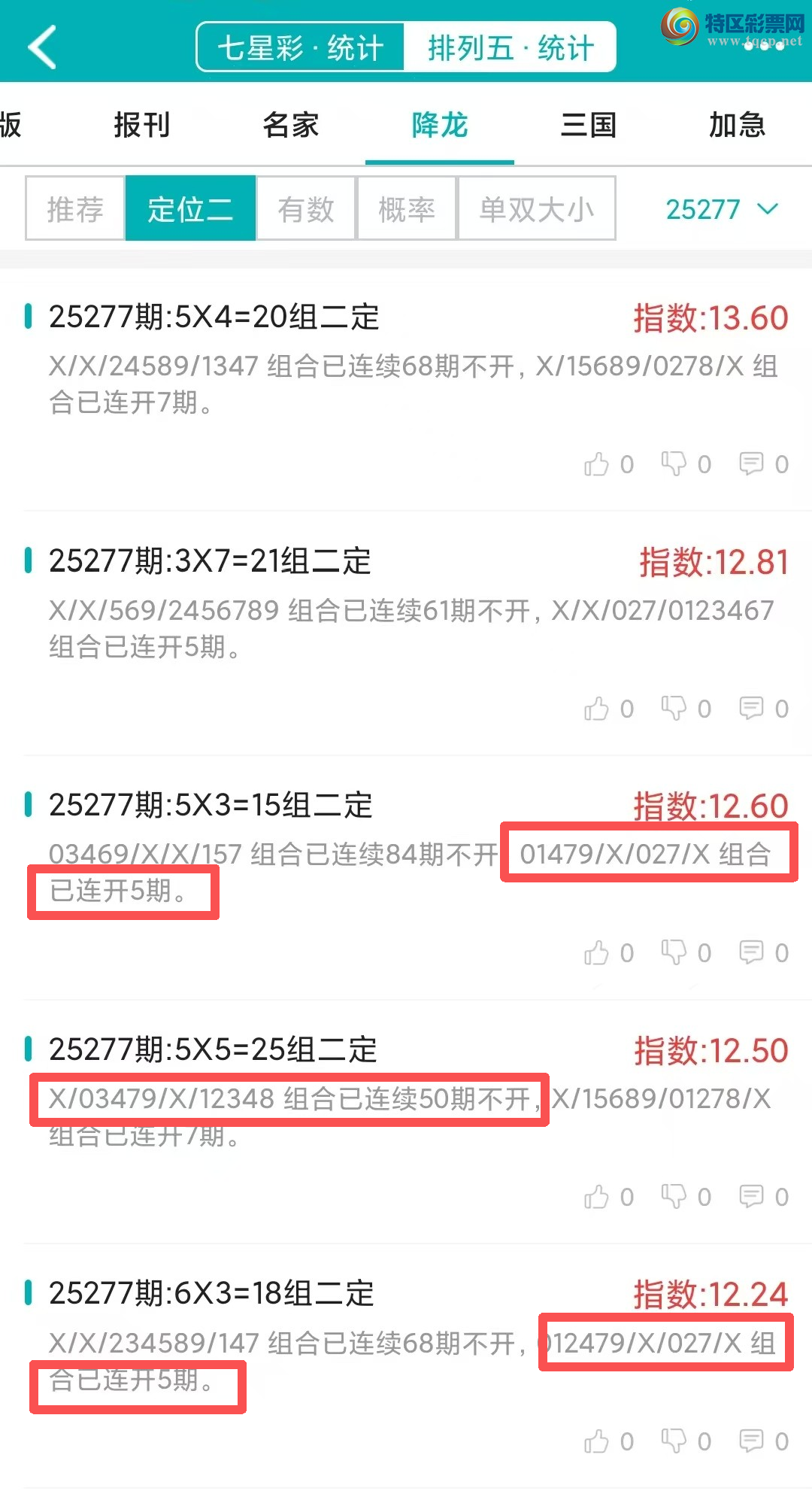Viewport: 812px width, 1494px height.
Task: Switch to 排列五·统计 segment
Action: pyautogui.click(x=511, y=48)
